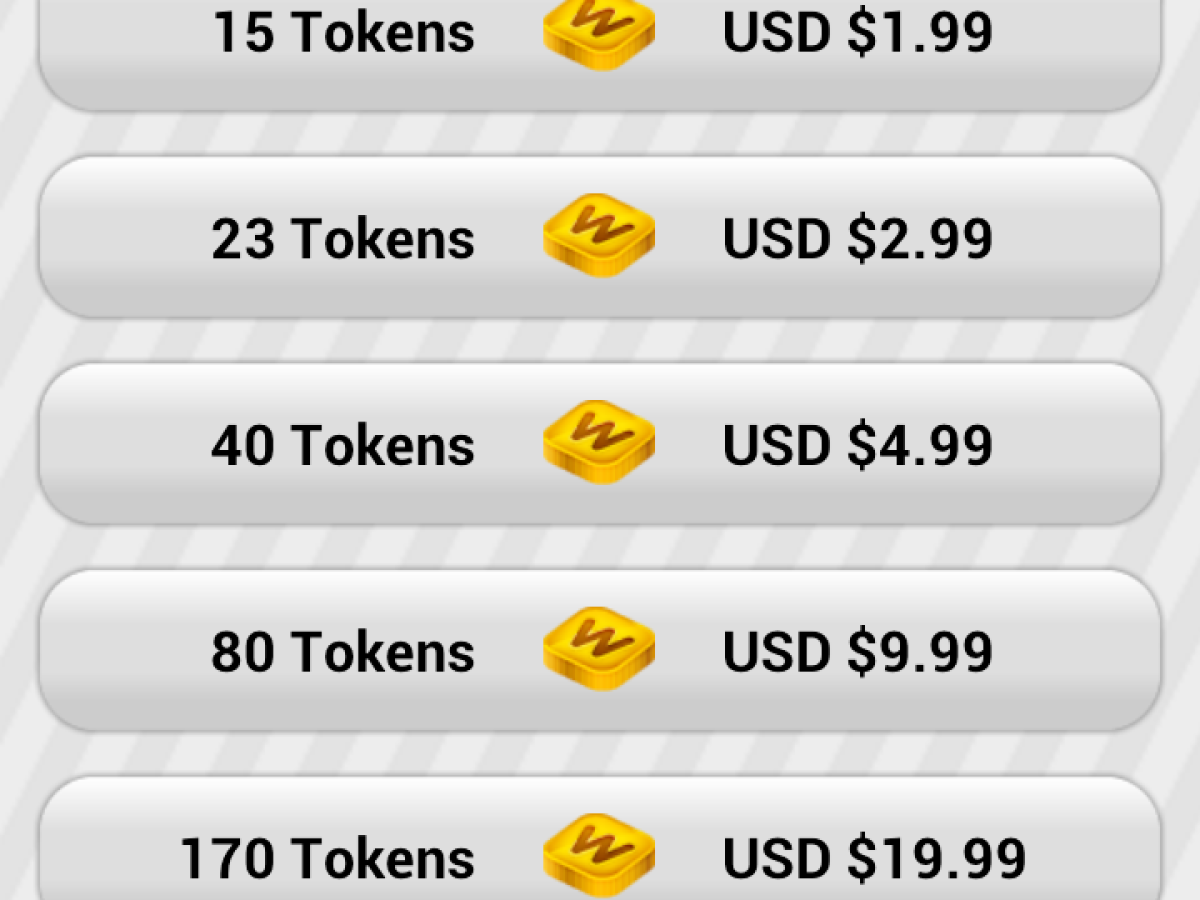Select the 23 Tokens for $2.99 option
Screen dimensions: 1200x900
tap(600, 238)
